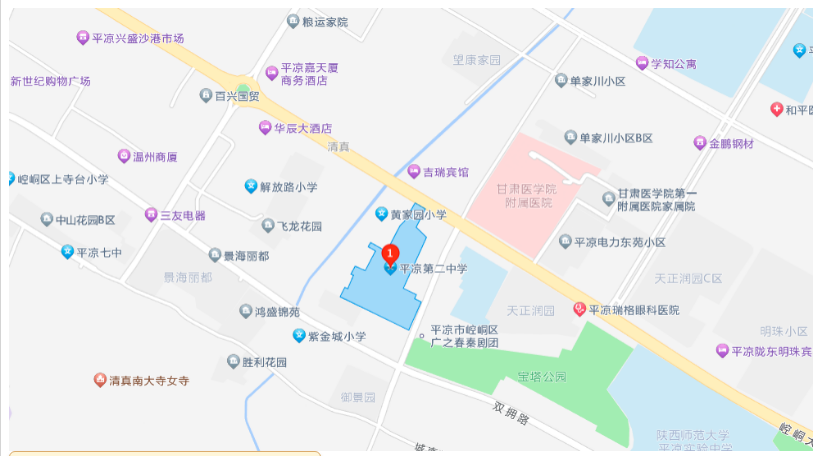The height and width of the screenshot is (456, 820).
Task: Tap the 紫金城小学 school point
Action: 298,336
